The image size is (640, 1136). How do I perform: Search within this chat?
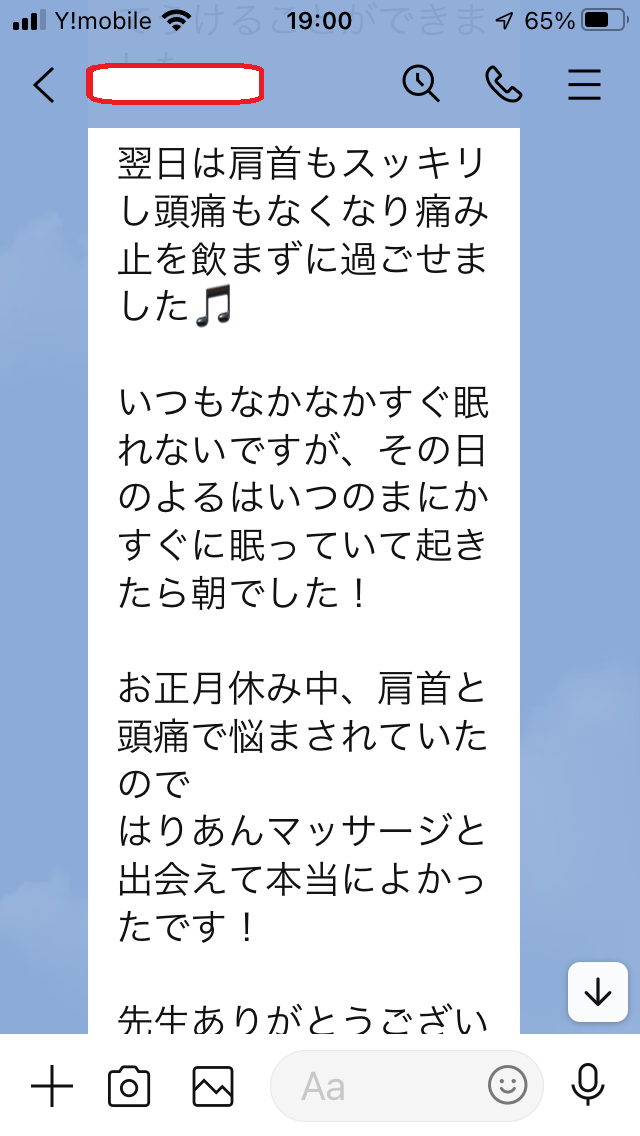tap(421, 85)
